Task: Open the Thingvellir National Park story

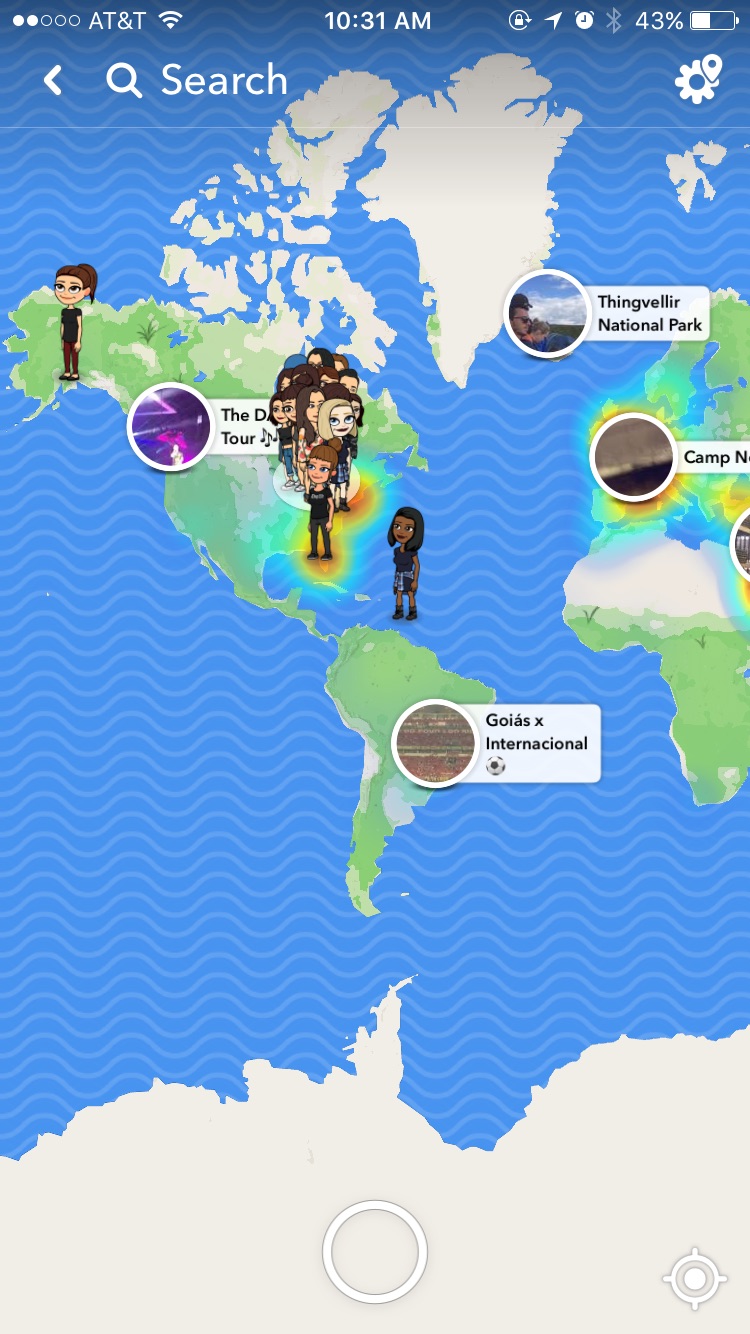Action: [547, 313]
